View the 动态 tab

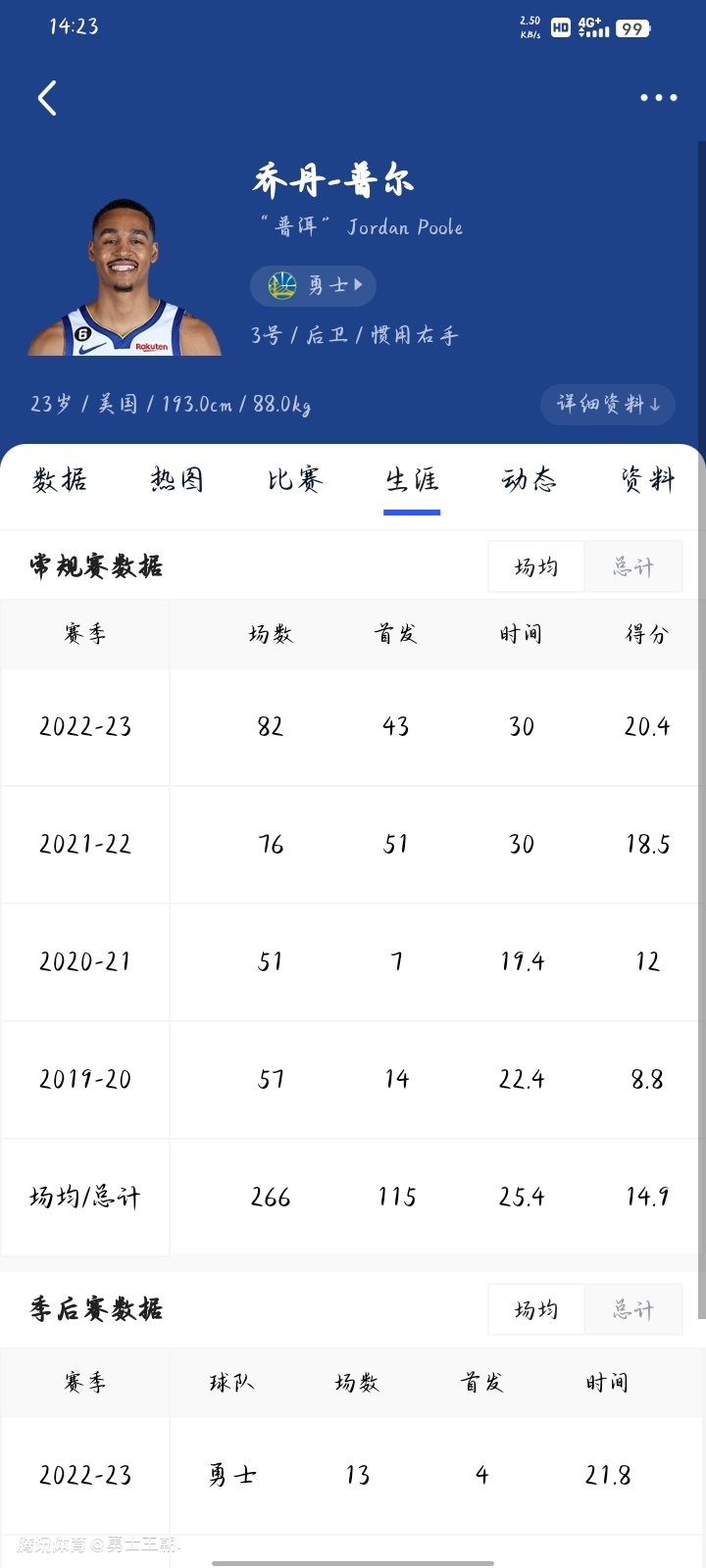[529, 480]
